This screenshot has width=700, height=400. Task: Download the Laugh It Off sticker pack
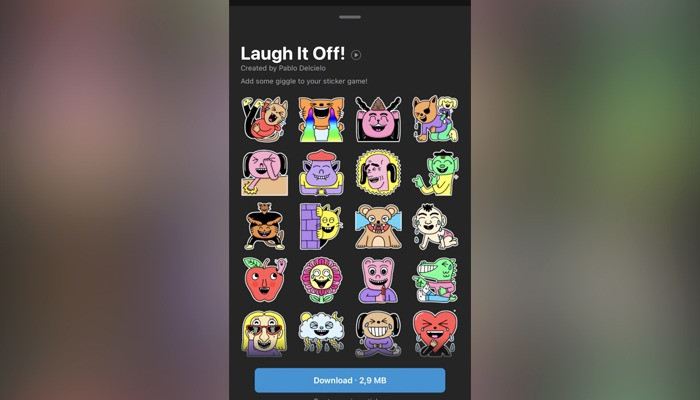coord(349,380)
